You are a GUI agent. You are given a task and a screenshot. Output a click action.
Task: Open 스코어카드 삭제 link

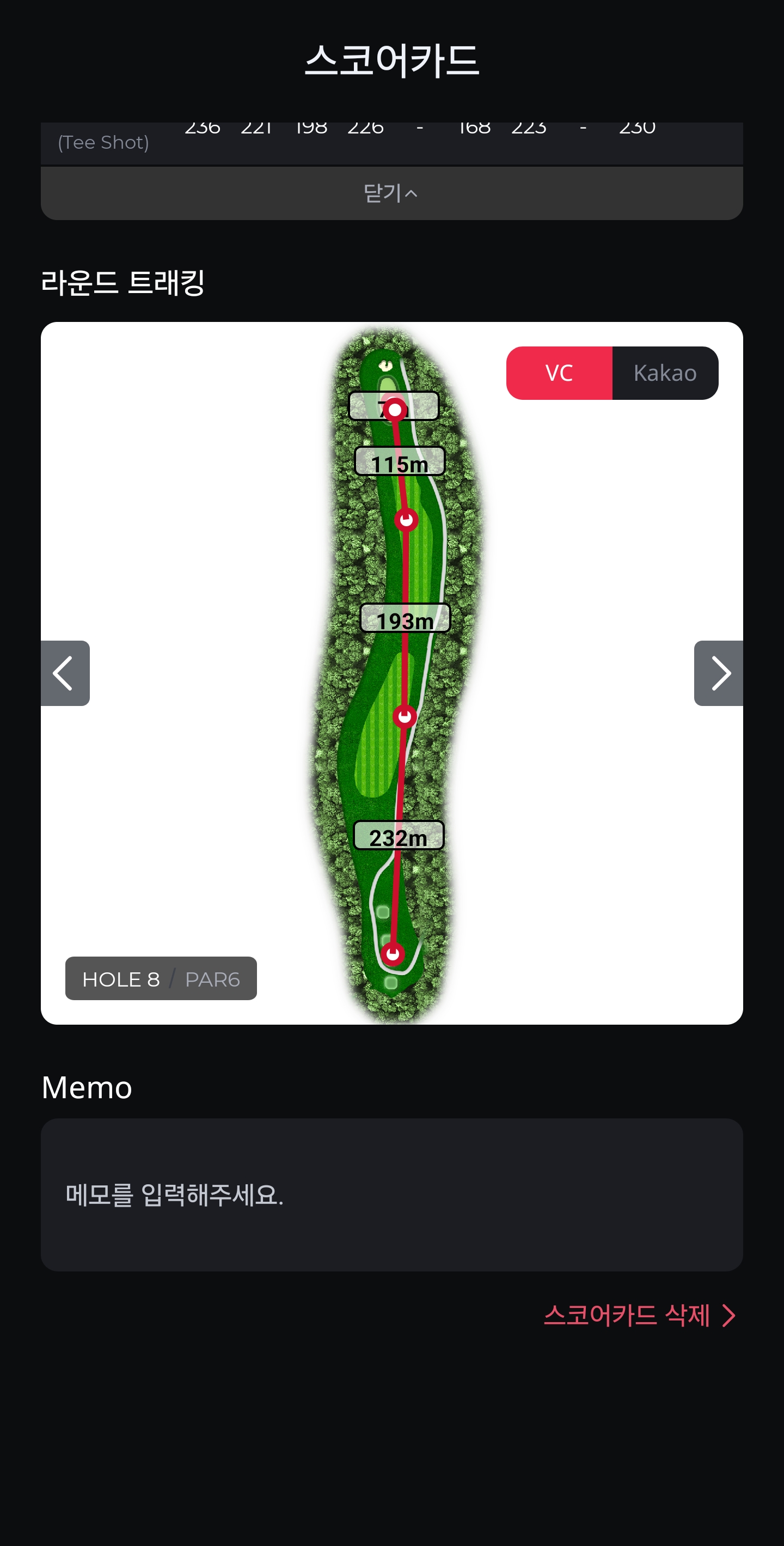[x=640, y=1315]
